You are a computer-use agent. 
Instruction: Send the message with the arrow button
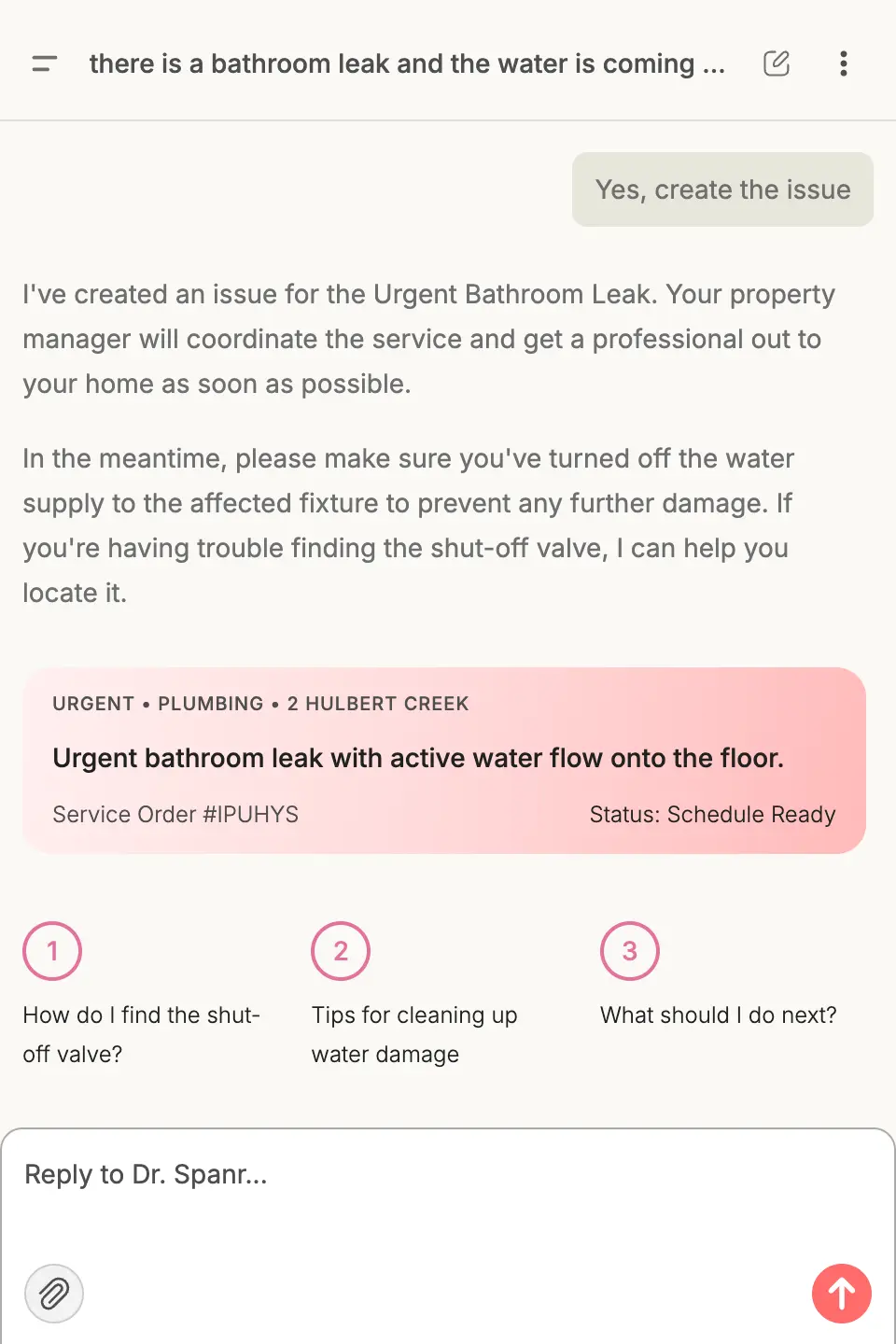click(841, 1294)
